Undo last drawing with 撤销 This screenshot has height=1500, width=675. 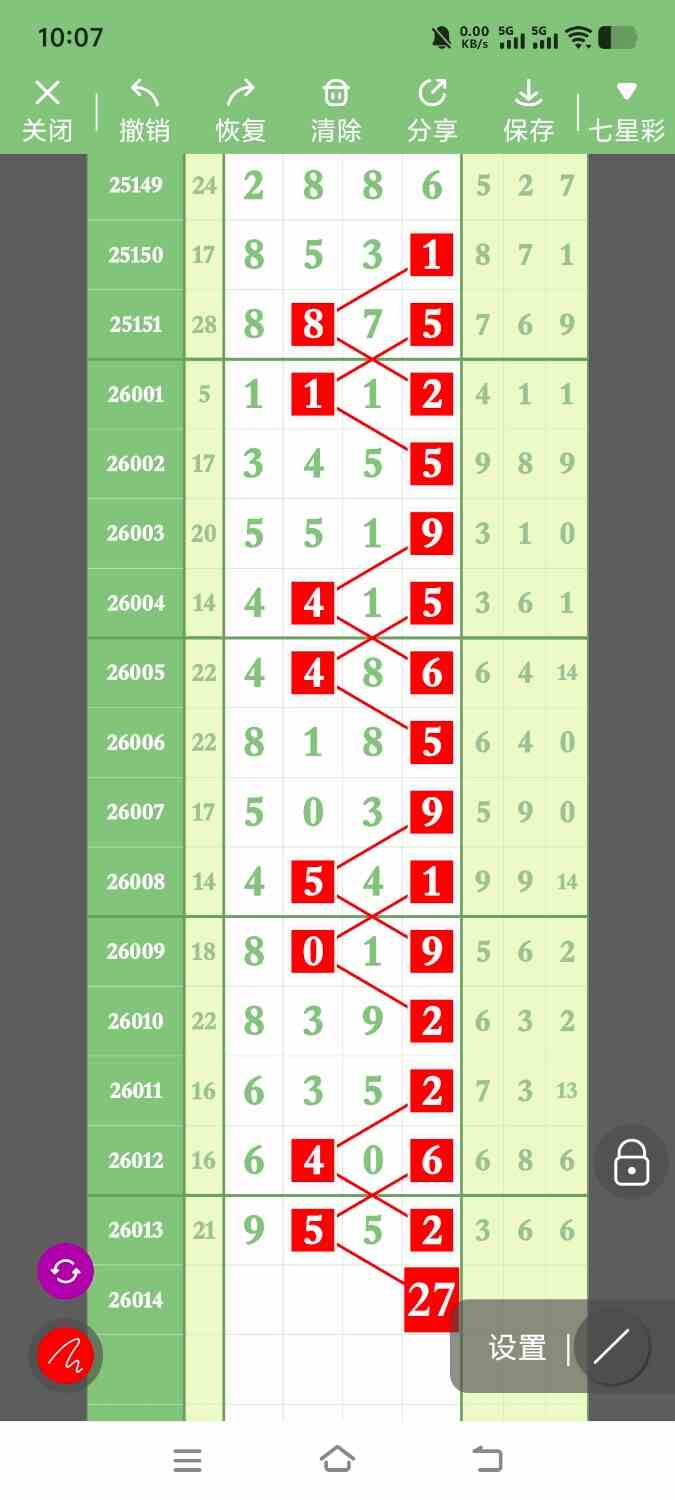pyautogui.click(x=144, y=111)
